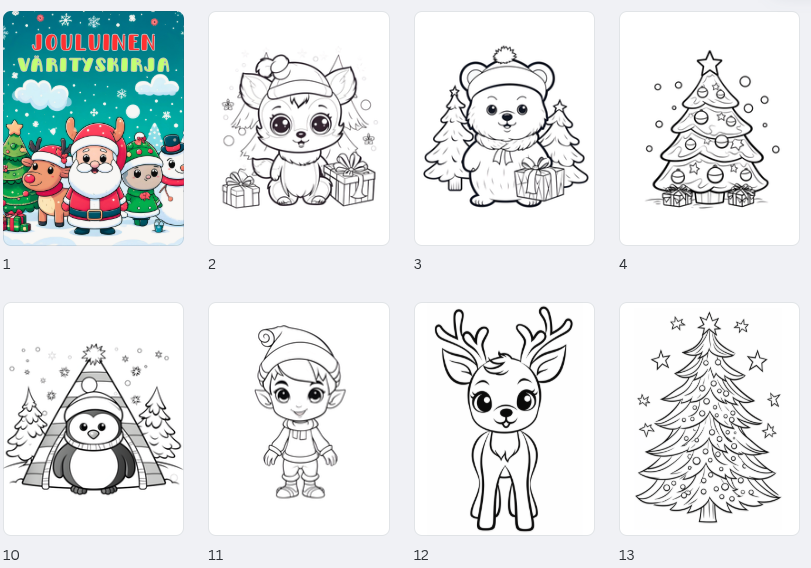Select page 13 tree with stars
The image size is (811, 568).
point(709,419)
